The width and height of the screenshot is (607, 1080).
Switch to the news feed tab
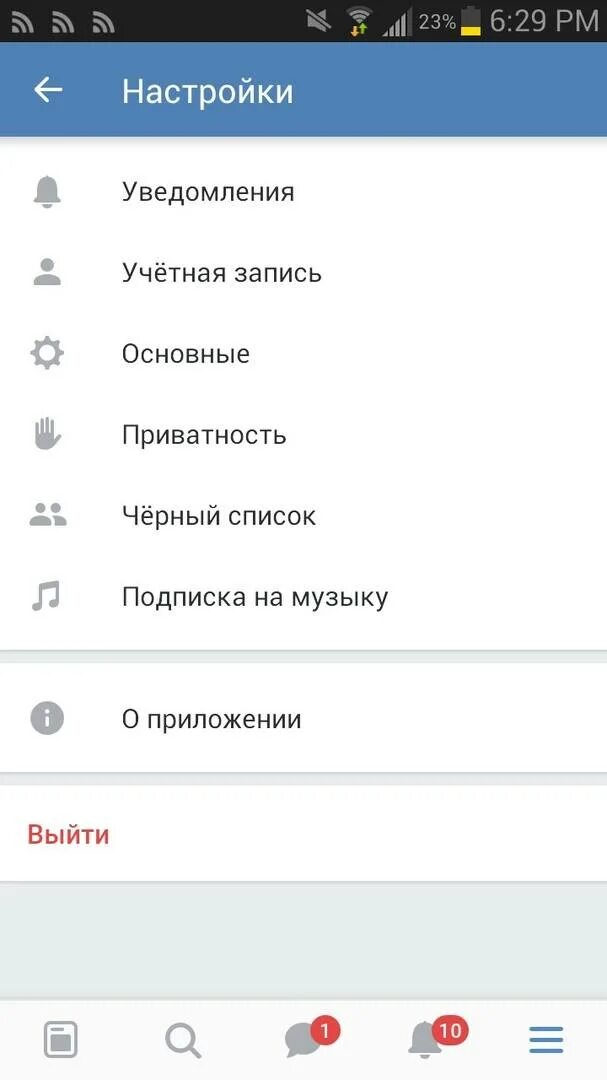click(x=61, y=1041)
